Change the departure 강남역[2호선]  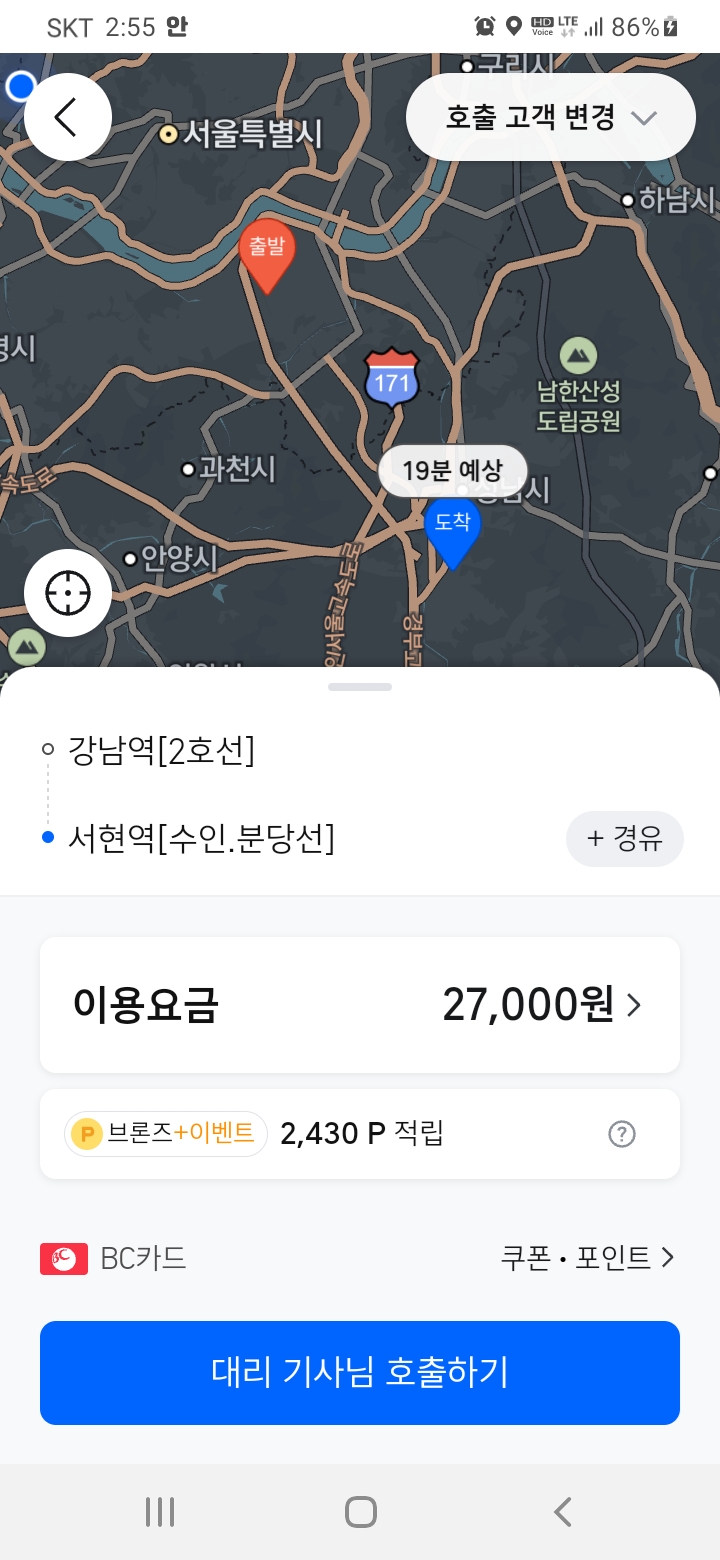[161, 750]
